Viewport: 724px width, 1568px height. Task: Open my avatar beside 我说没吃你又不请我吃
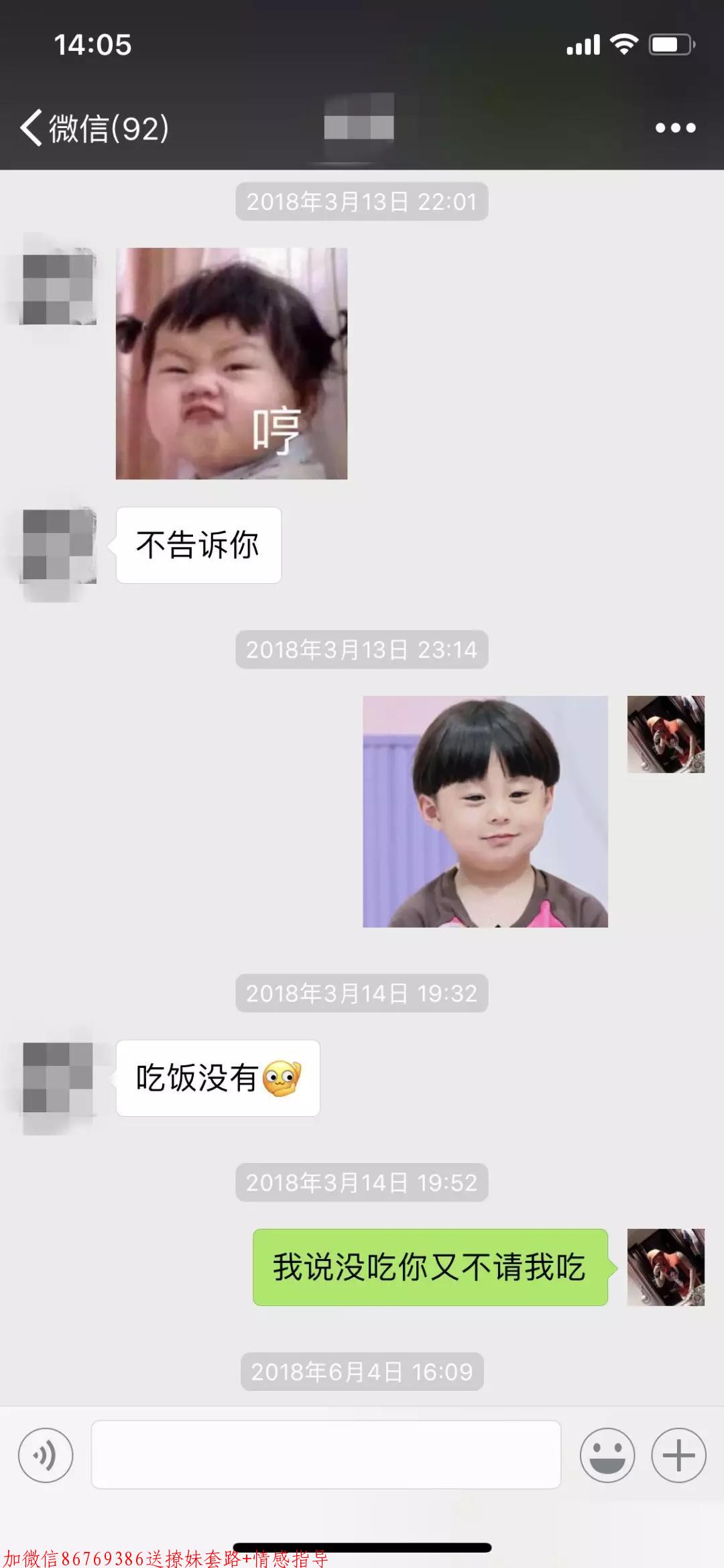coord(666,1267)
